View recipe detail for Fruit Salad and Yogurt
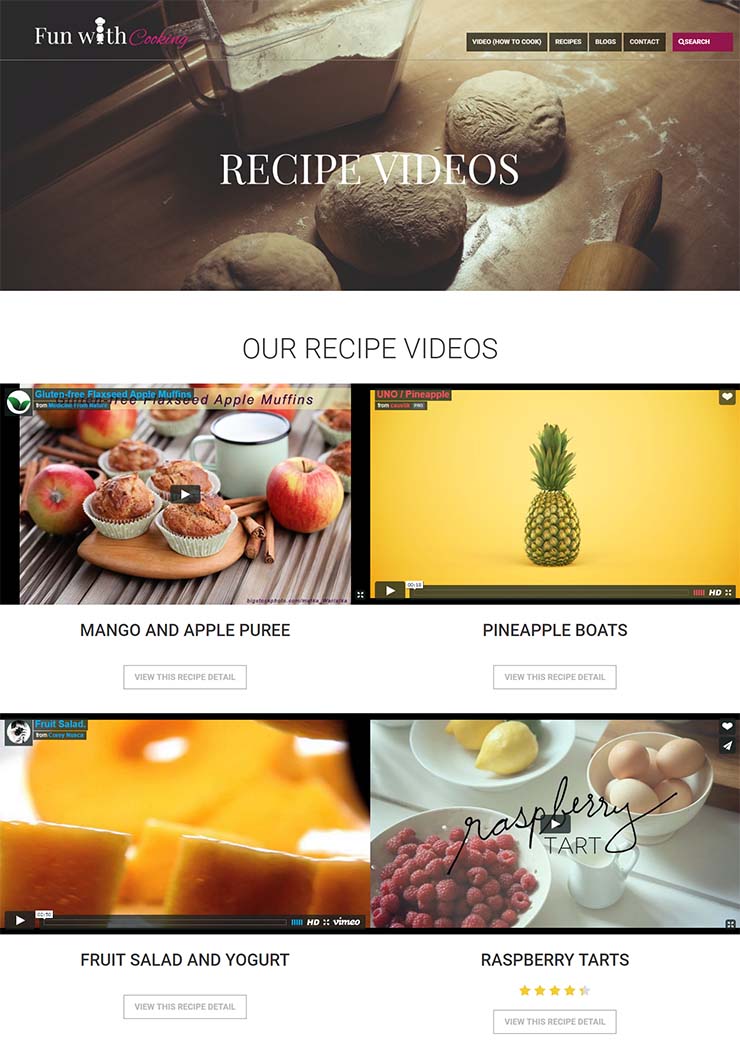This screenshot has width=740, height=1056. (185, 1007)
